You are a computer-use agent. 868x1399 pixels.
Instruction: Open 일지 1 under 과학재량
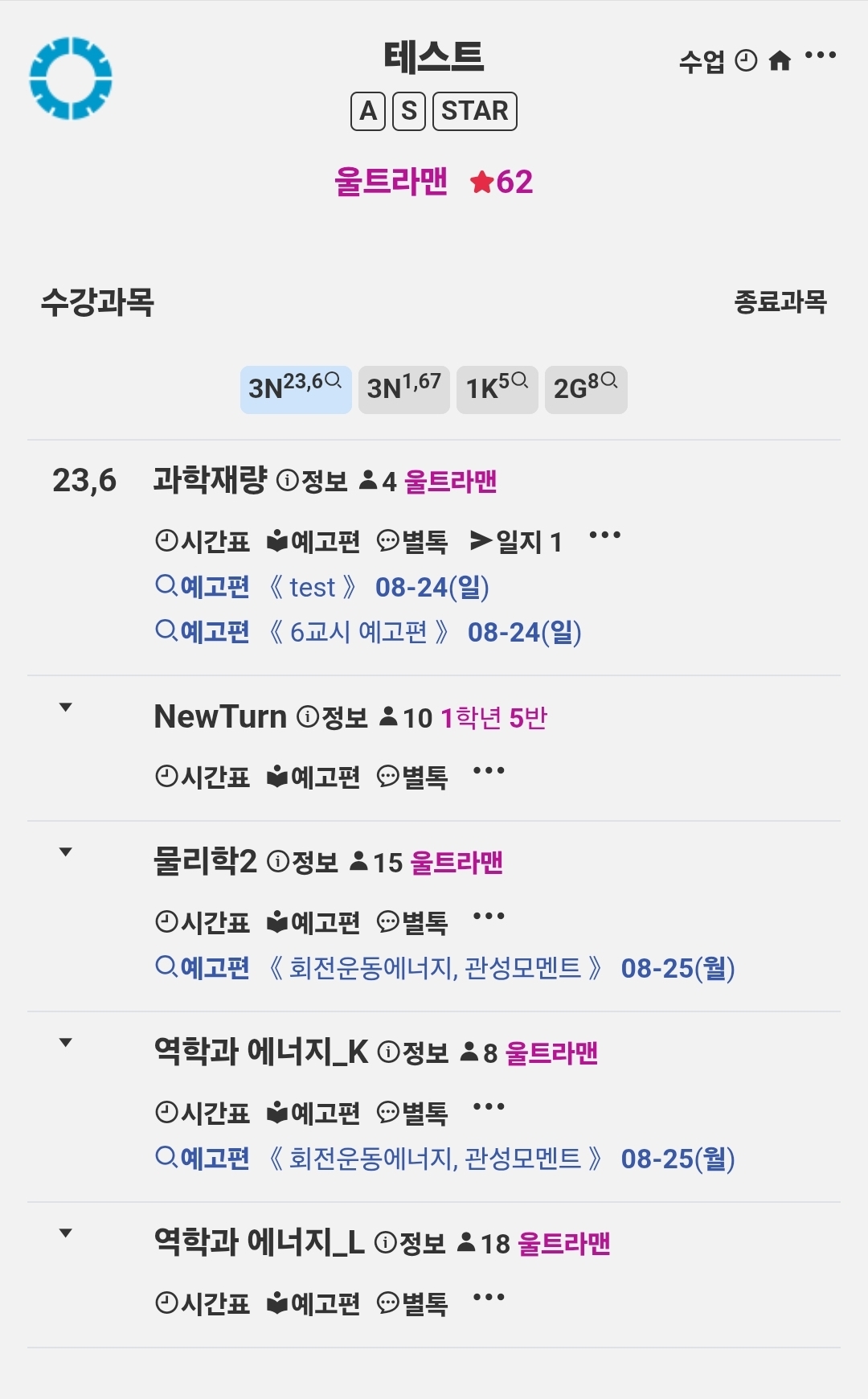[516, 542]
